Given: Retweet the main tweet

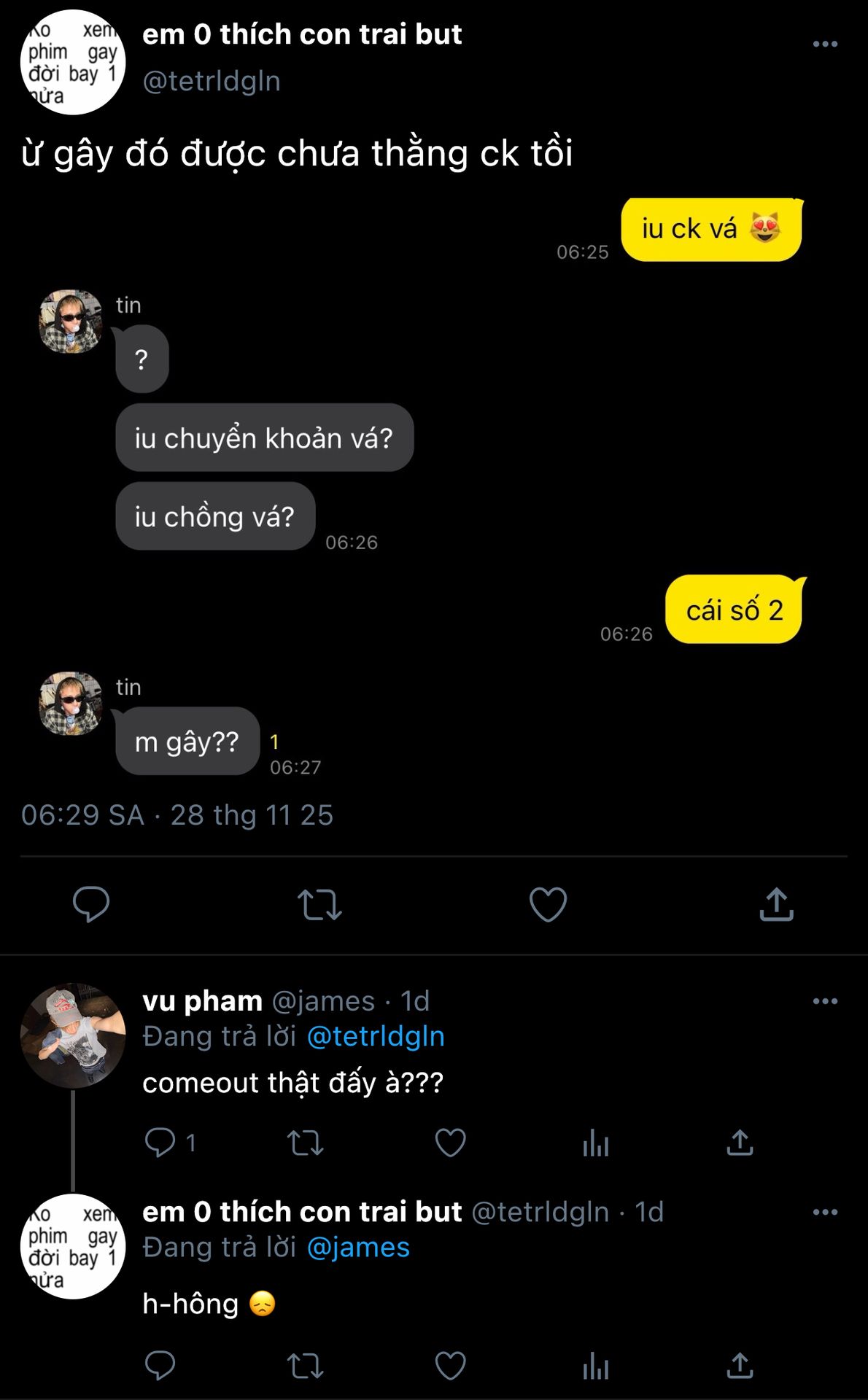Looking at the screenshot, I should (319, 905).
